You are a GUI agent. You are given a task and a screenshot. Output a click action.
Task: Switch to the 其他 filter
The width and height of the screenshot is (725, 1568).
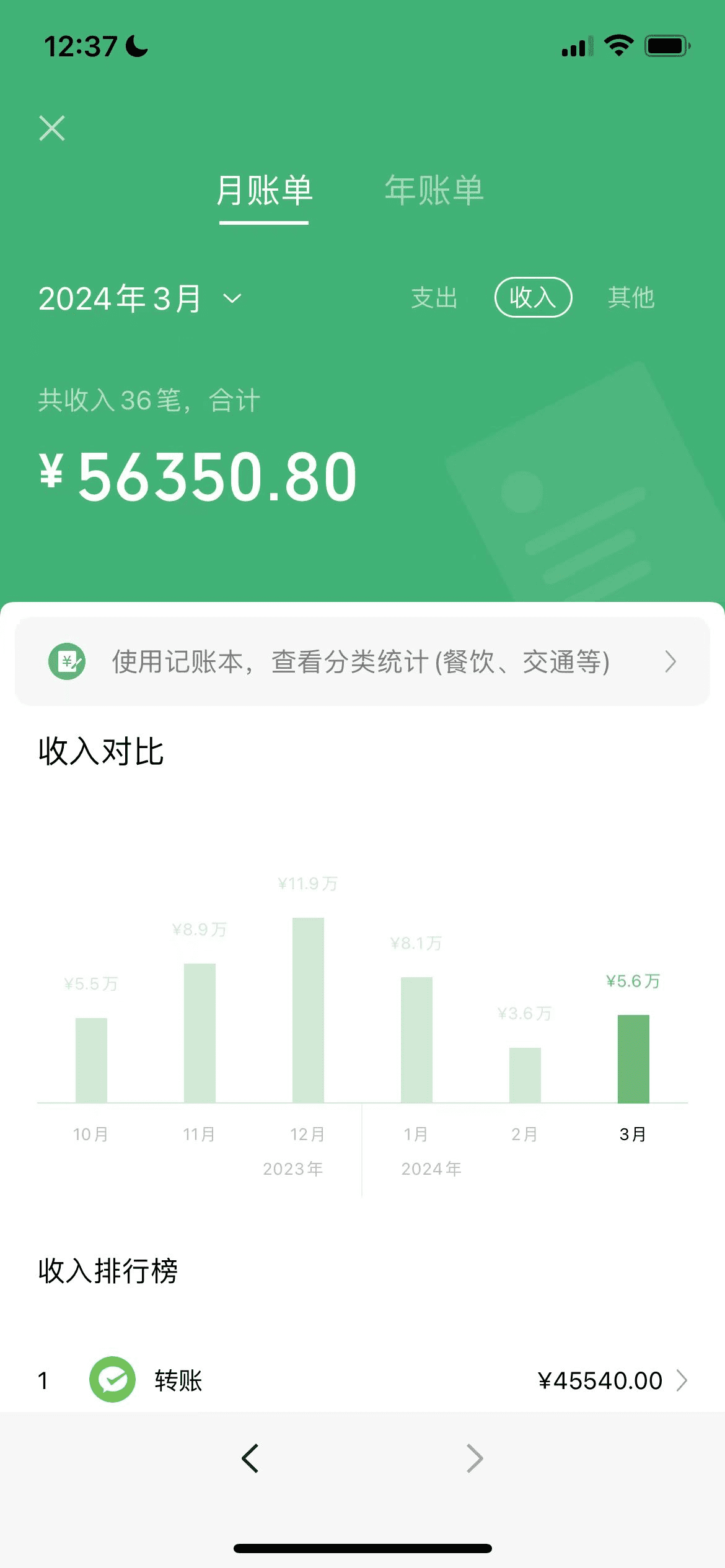tap(632, 298)
